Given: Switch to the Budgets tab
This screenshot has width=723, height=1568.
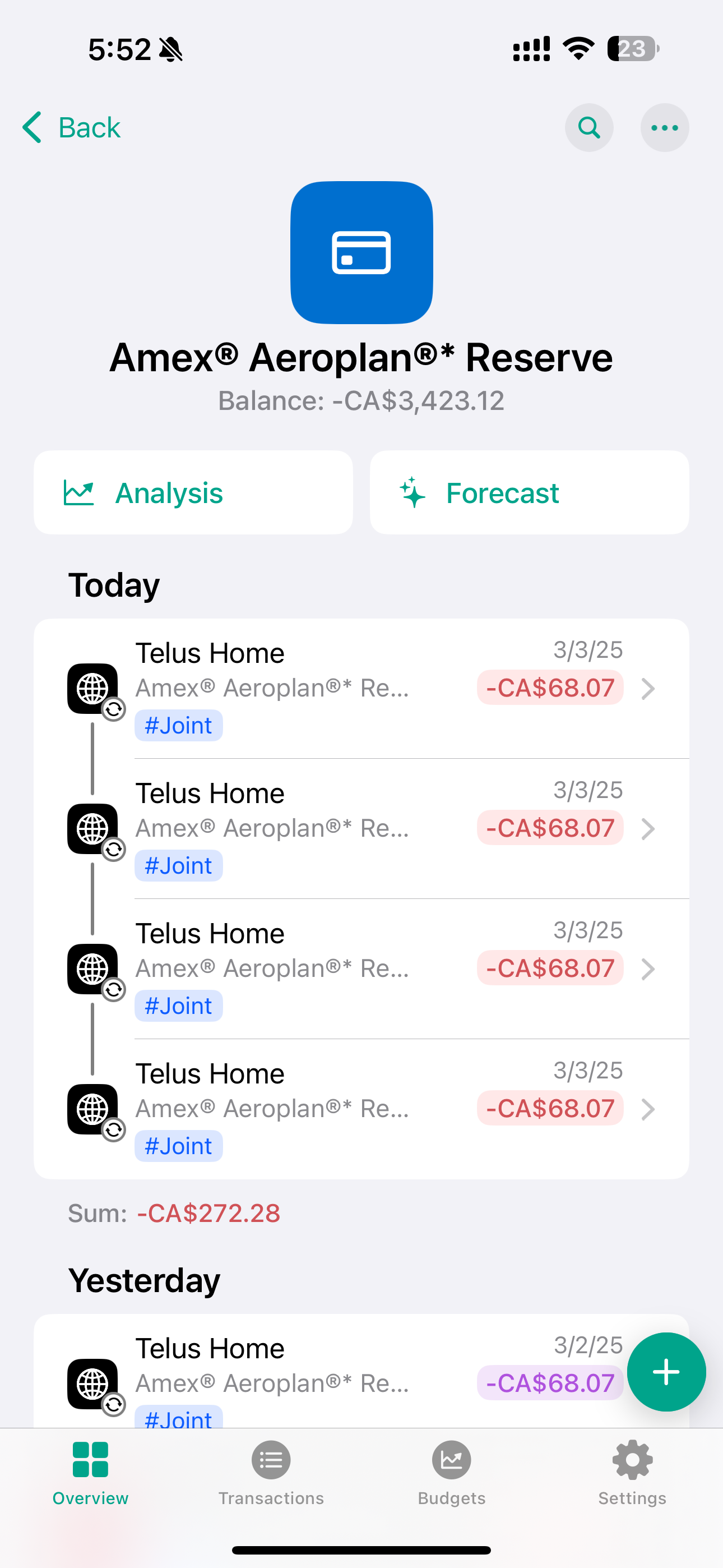Looking at the screenshot, I should click(451, 1472).
